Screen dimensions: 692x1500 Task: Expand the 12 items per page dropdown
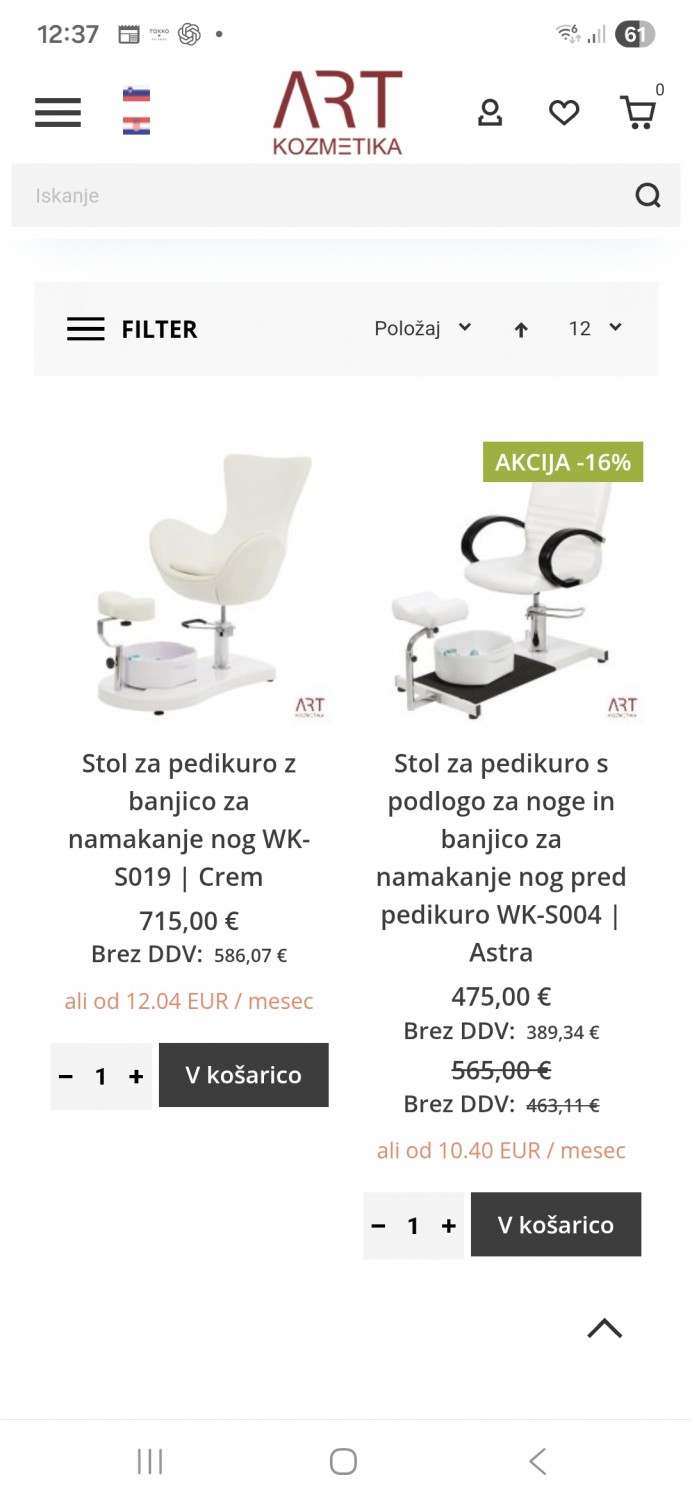point(594,328)
